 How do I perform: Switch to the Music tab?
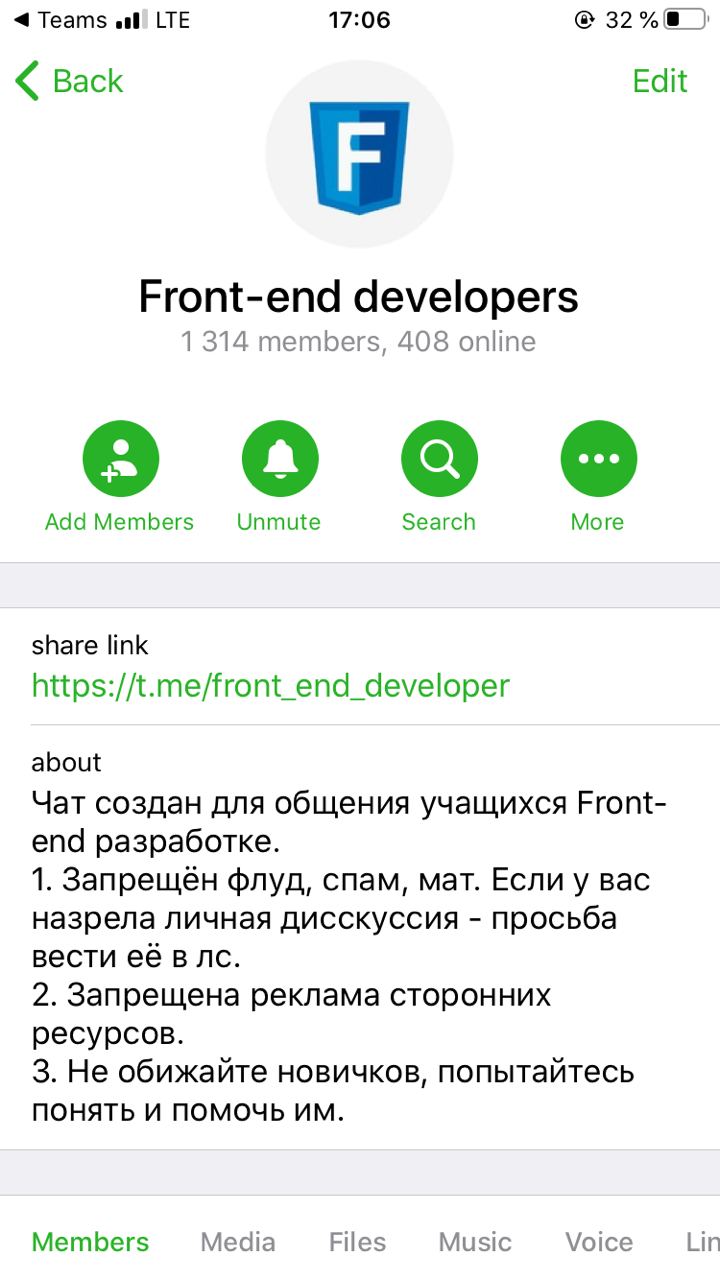[475, 1242]
